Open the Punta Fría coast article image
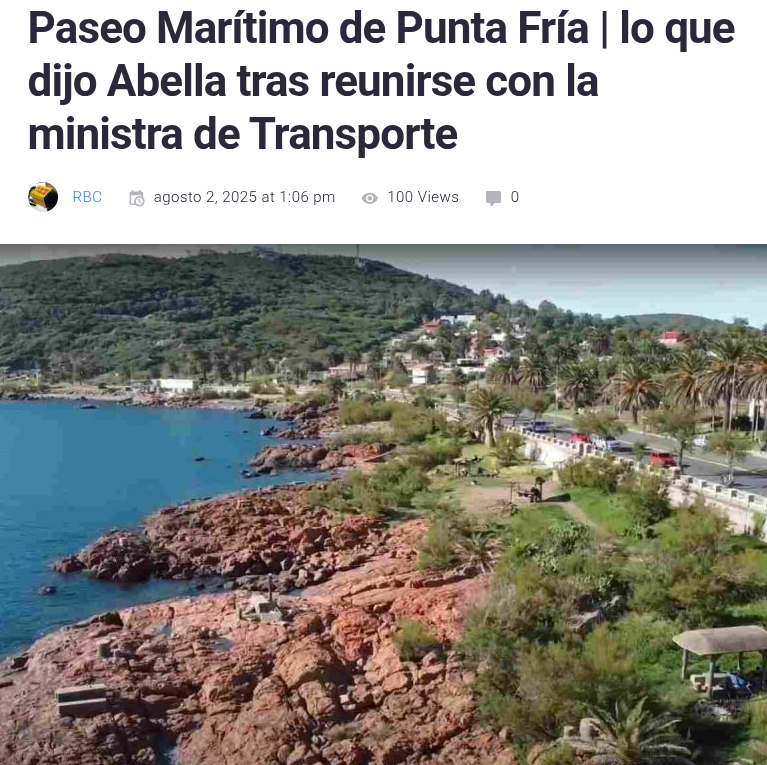The height and width of the screenshot is (765, 767). click(383, 505)
